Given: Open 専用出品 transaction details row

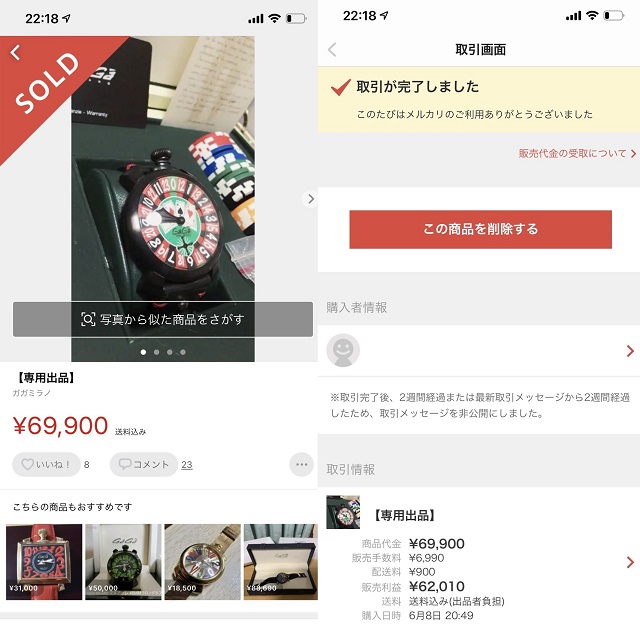Looking at the screenshot, I should pyautogui.click(x=480, y=560).
